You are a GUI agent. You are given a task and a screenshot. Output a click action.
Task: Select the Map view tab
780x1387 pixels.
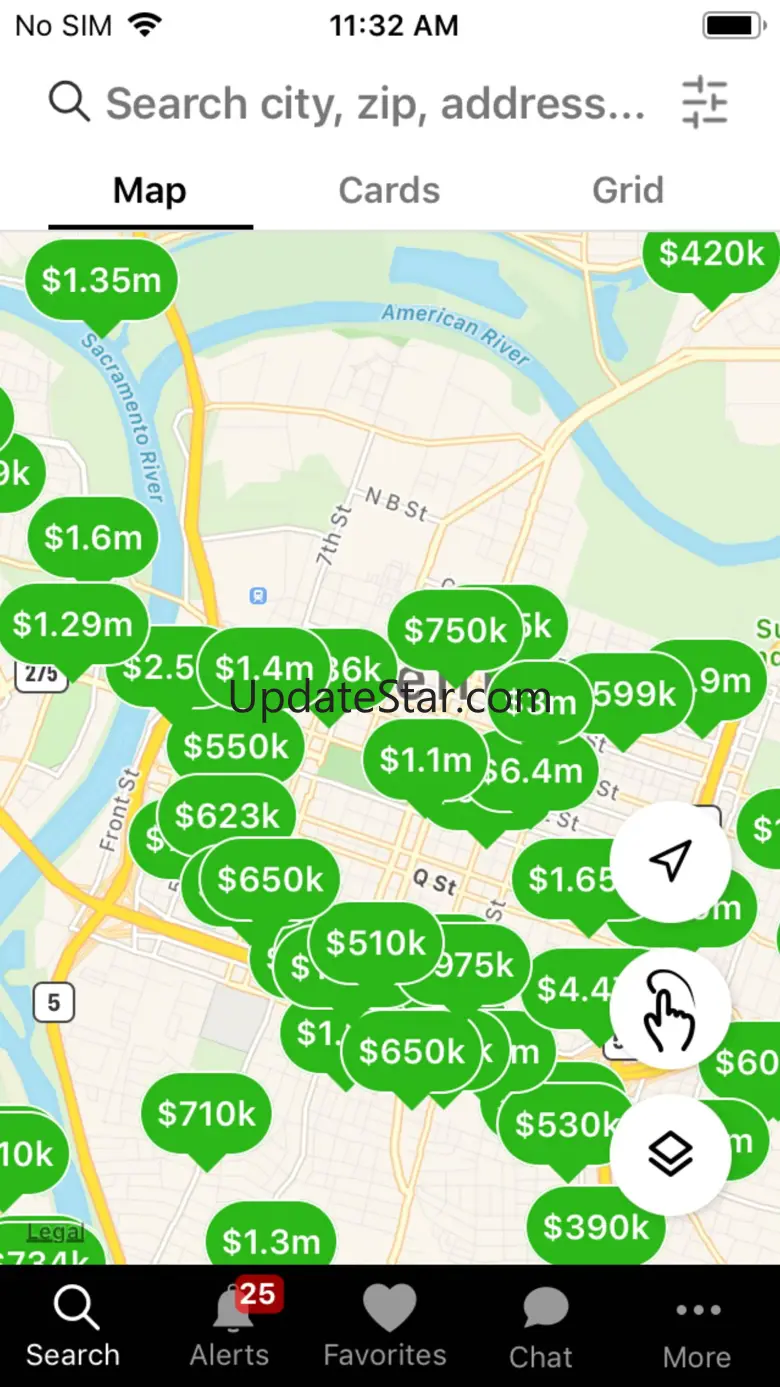tap(150, 190)
